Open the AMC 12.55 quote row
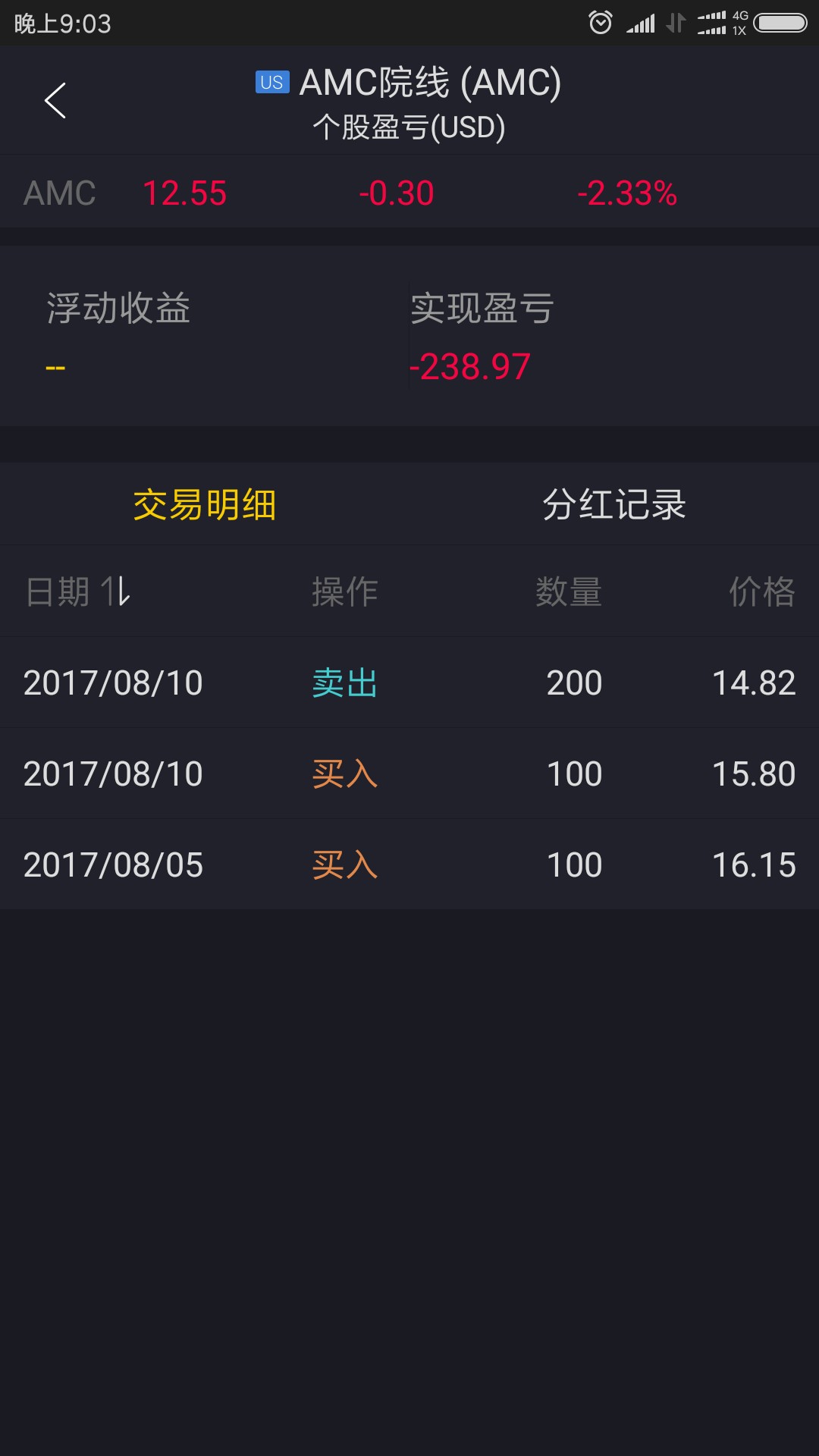The width and height of the screenshot is (819, 1456). [409, 193]
